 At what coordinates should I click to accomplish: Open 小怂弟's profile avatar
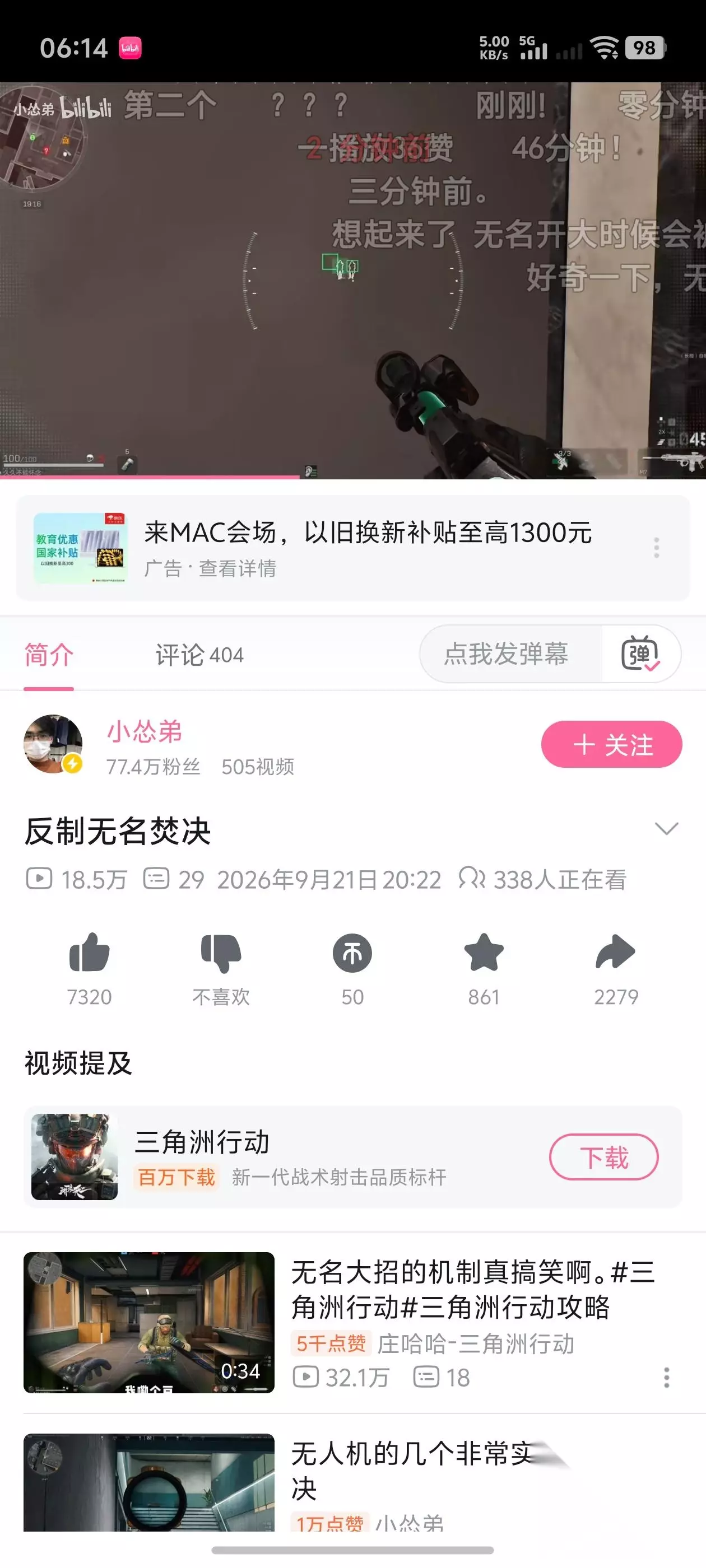pyautogui.click(x=53, y=744)
